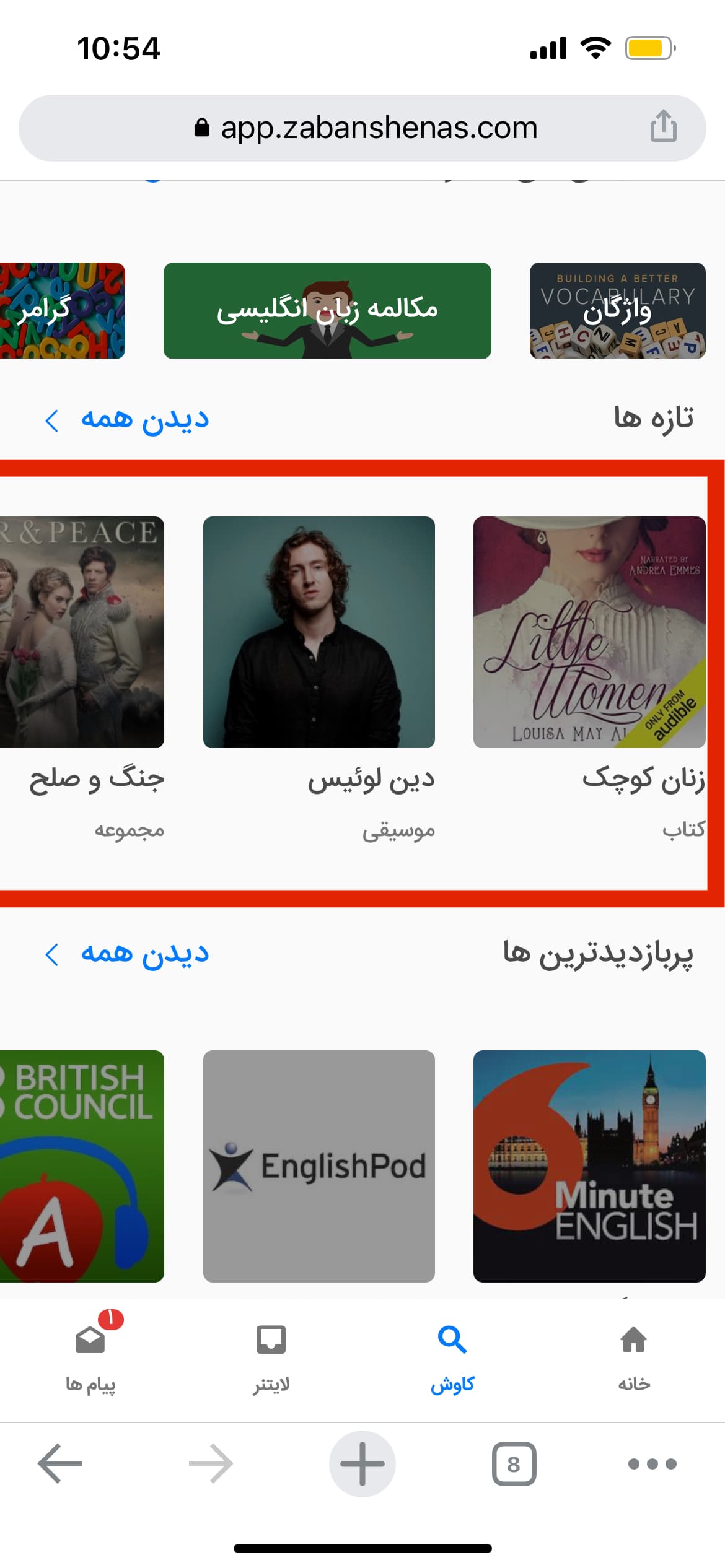Switch to the پیام ها tab
The height and width of the screenshot is (1568, 725).
(x=91, y=1357)
